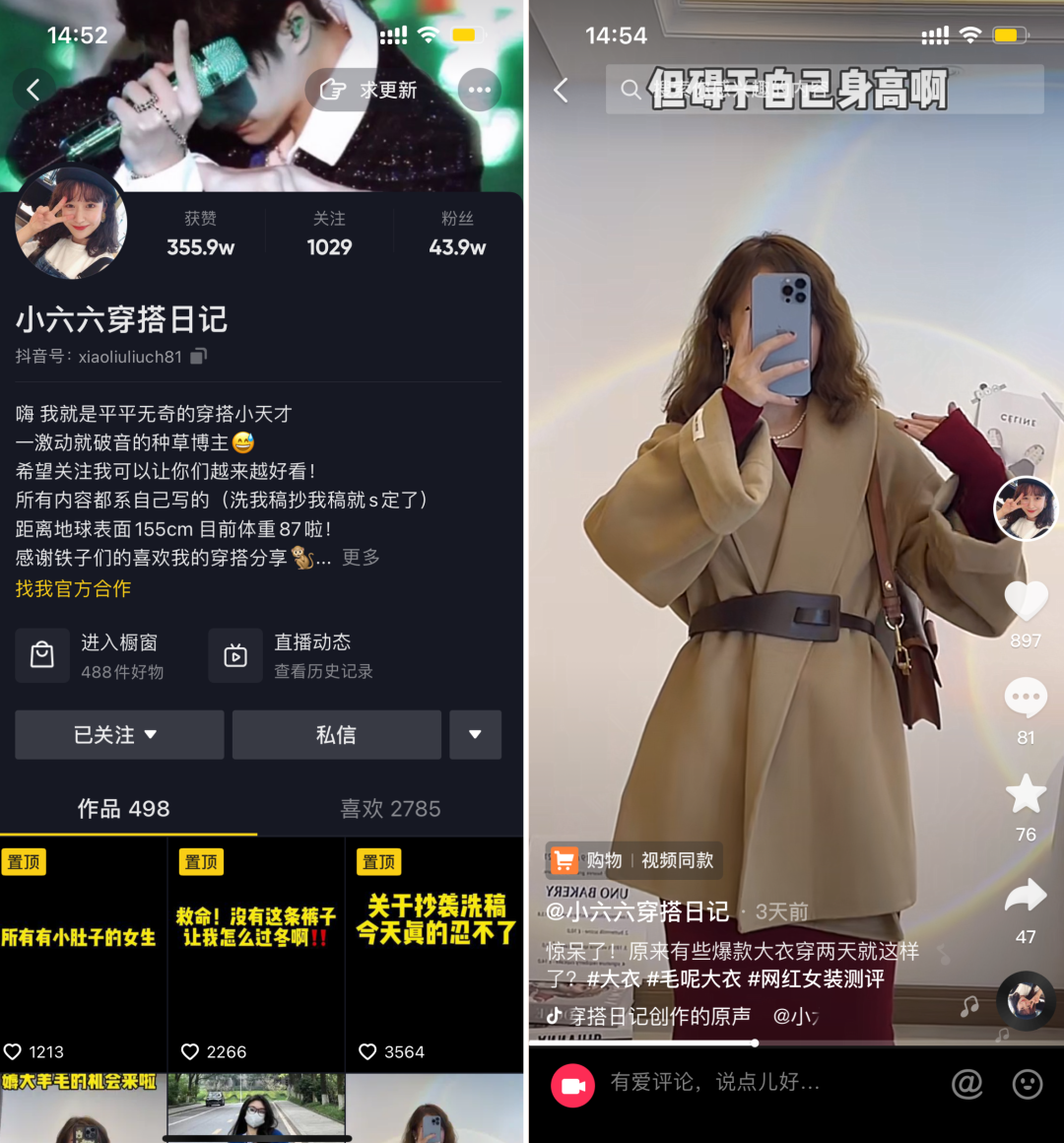
Task: Expand the bio with 更多
Action: (361, 558)
